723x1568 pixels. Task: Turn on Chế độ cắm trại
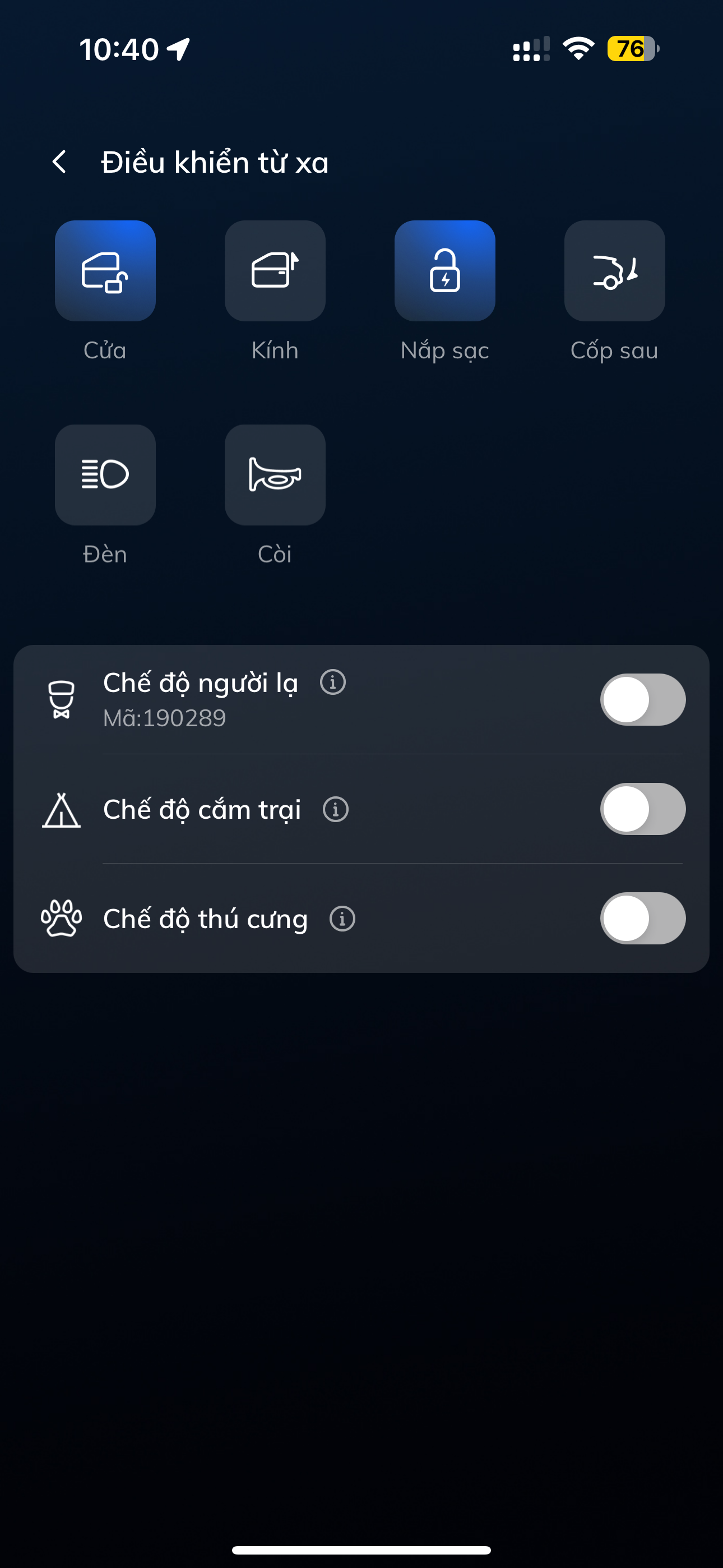click(643, 809)
